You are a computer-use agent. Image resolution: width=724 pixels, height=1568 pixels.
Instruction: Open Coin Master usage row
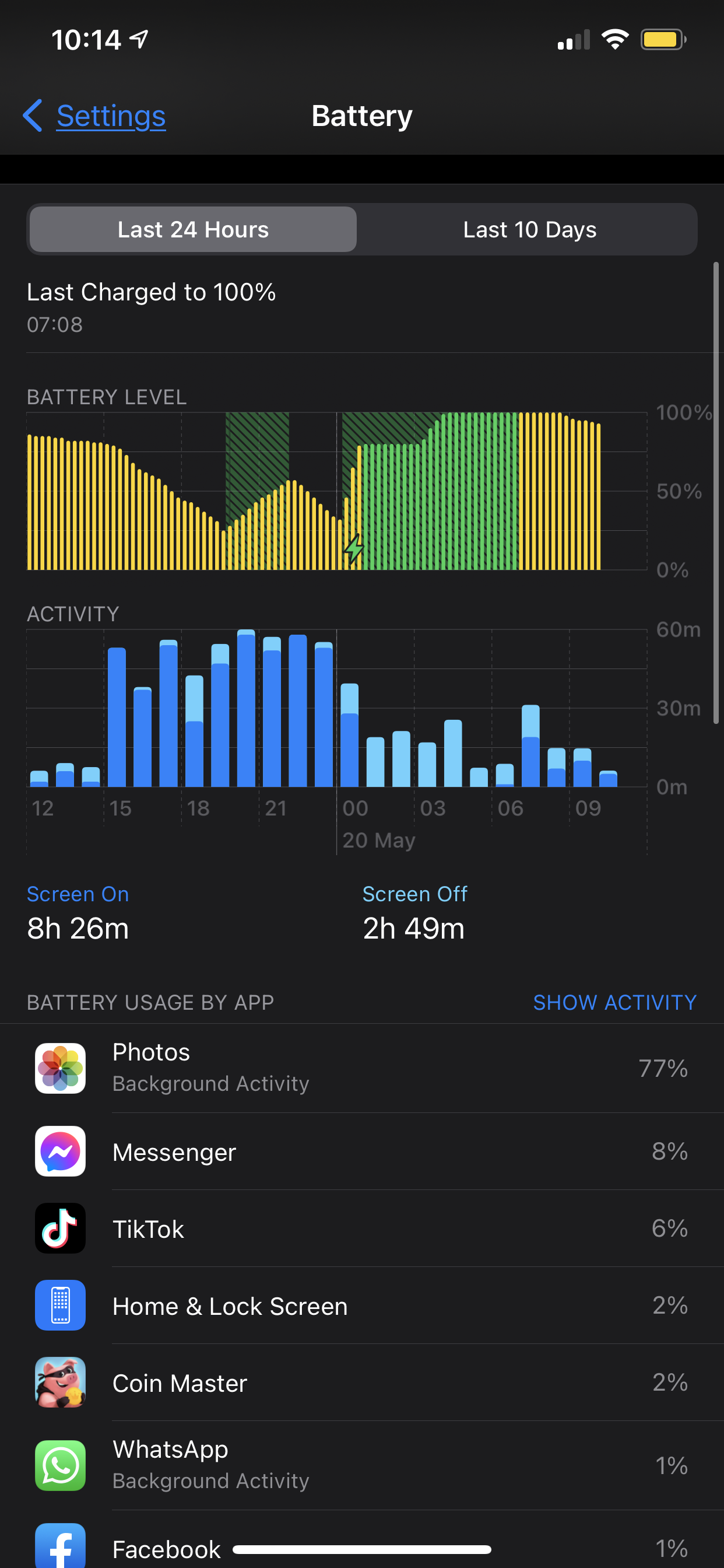click(x=361, y=1382)
